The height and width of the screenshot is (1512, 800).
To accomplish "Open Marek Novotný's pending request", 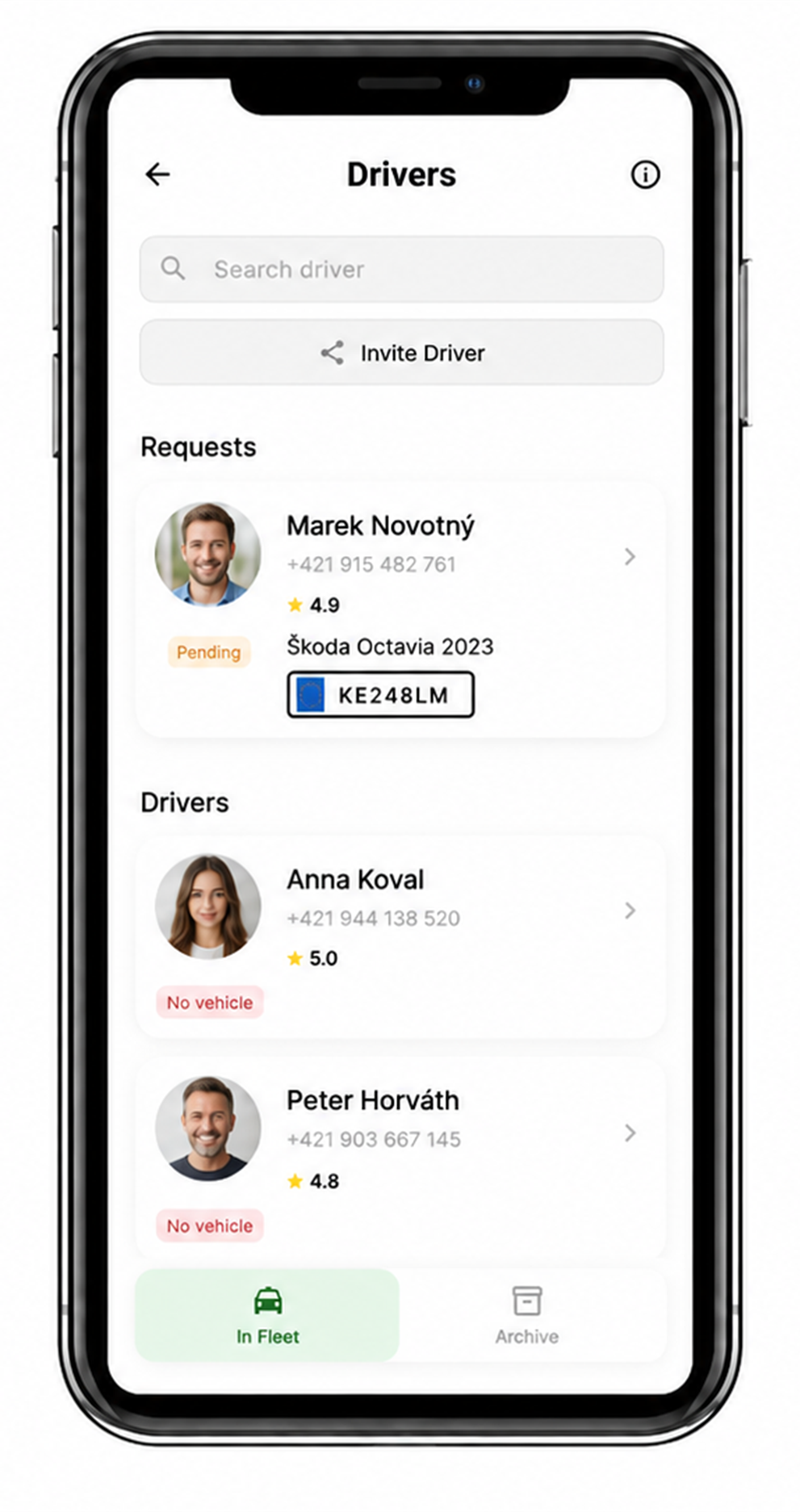I will pos(401,610).
